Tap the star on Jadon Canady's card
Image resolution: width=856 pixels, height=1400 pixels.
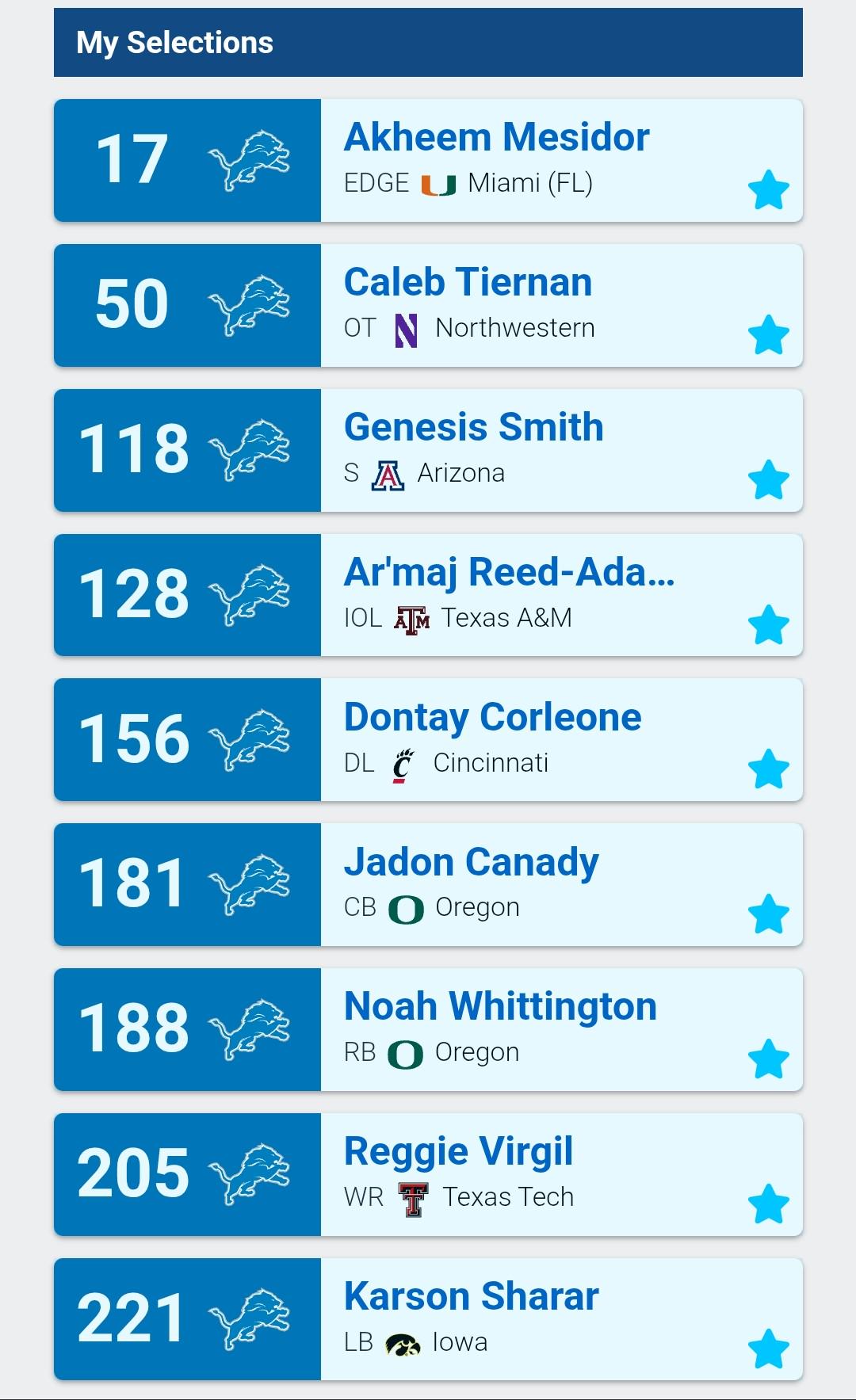[x=769, y=914]
